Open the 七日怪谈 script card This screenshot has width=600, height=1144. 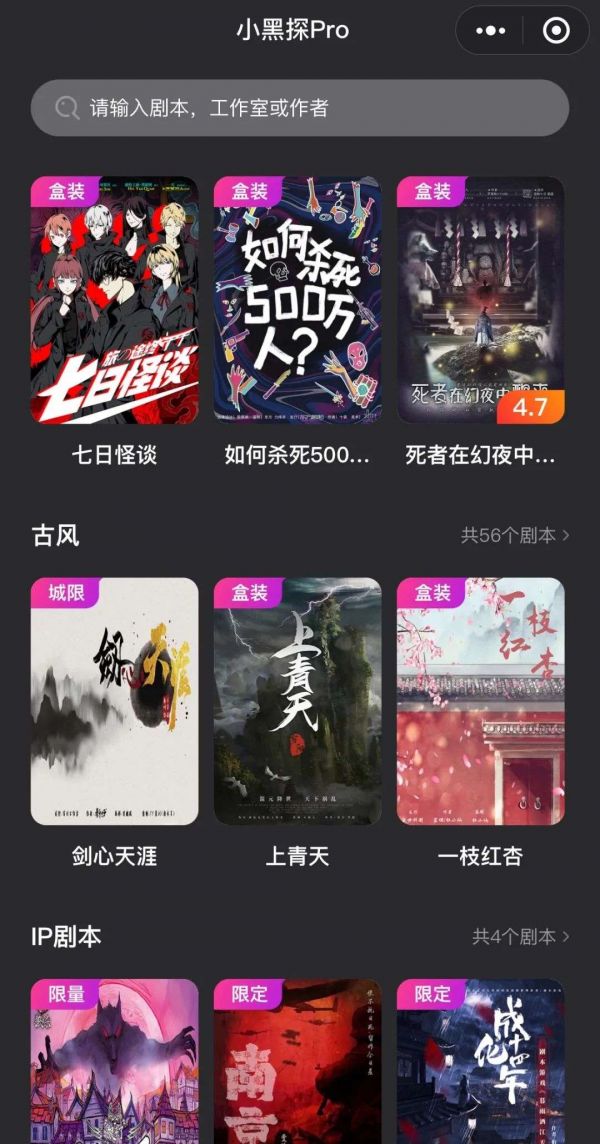pos(115,300)
